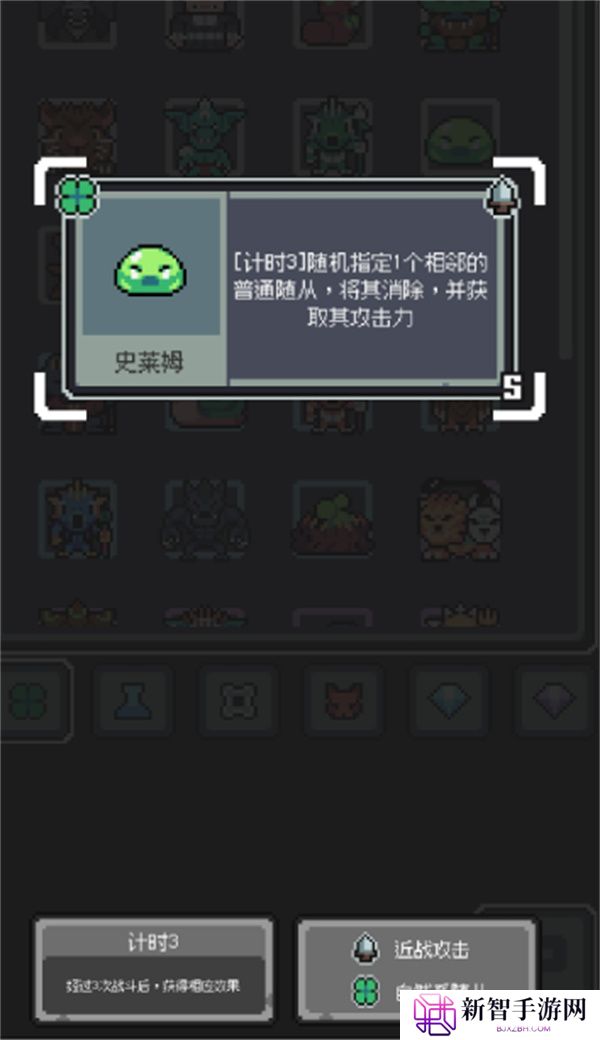The height and width of the screenshot is (1040, 600).
Task: Open the 计时3 keyword explanation box
Action: pos(153,969)
